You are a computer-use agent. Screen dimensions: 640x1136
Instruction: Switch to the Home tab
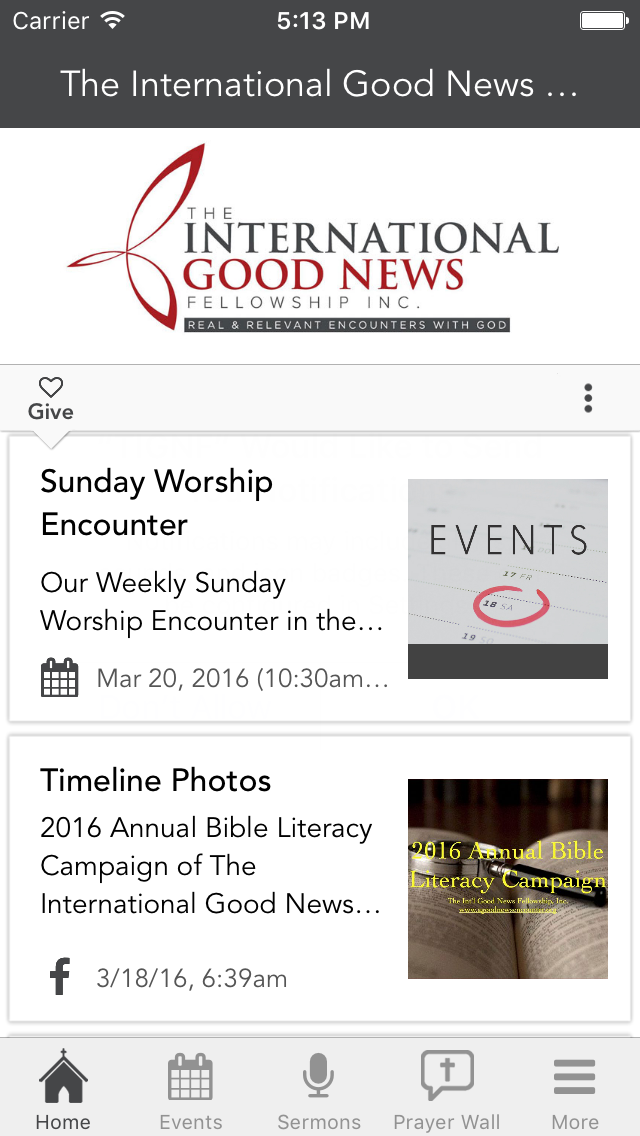[63, 1090]
